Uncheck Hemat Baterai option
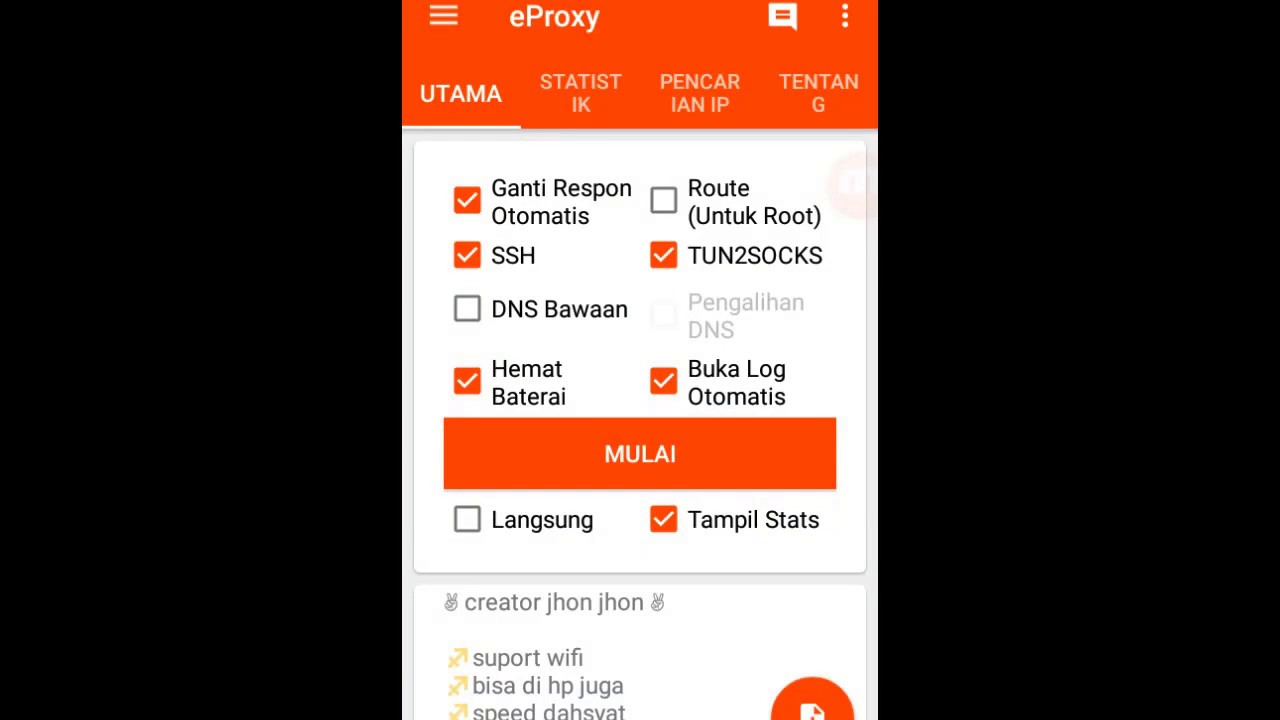 click(x=467, y=382)
